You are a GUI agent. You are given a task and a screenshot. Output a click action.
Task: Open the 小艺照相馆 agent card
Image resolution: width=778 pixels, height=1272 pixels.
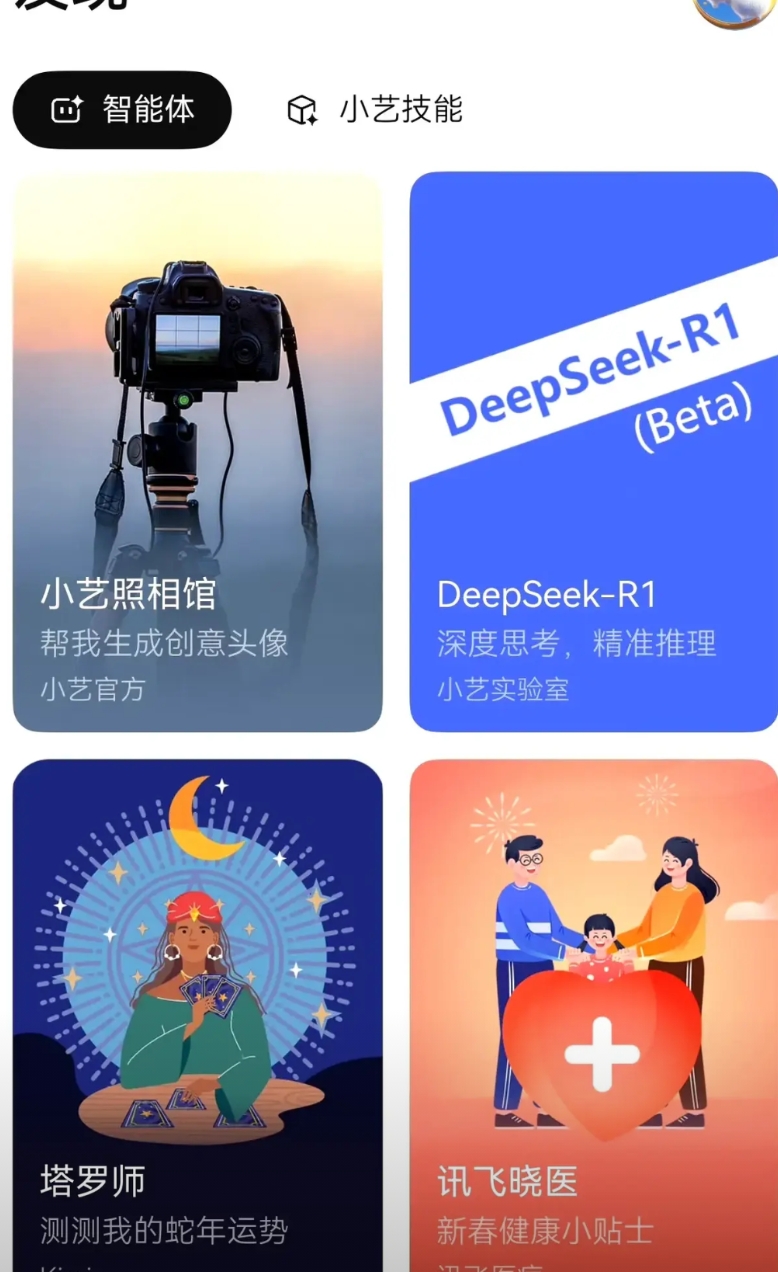(197, 452)
